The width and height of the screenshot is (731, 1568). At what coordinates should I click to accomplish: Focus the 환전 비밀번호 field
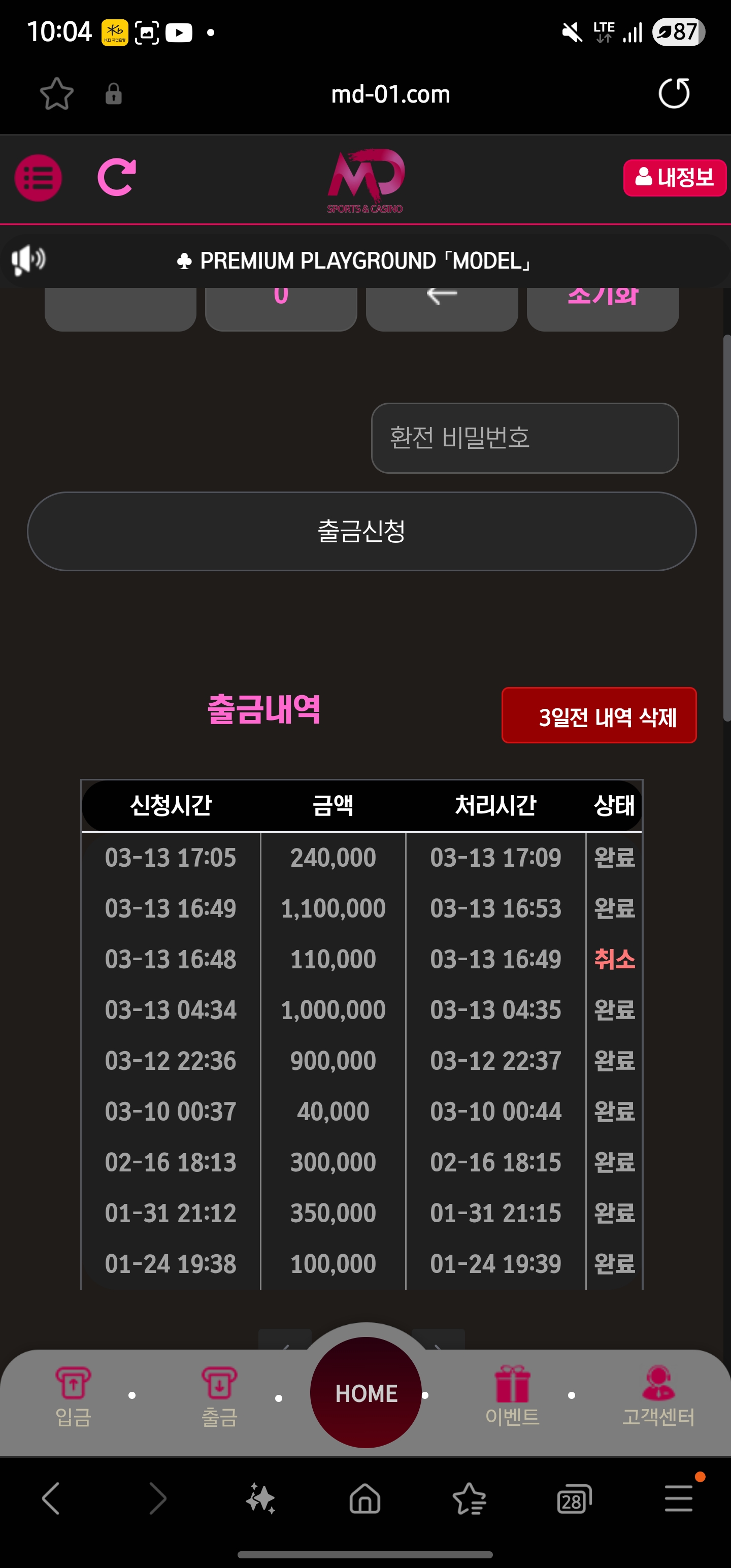click(525, 438)
